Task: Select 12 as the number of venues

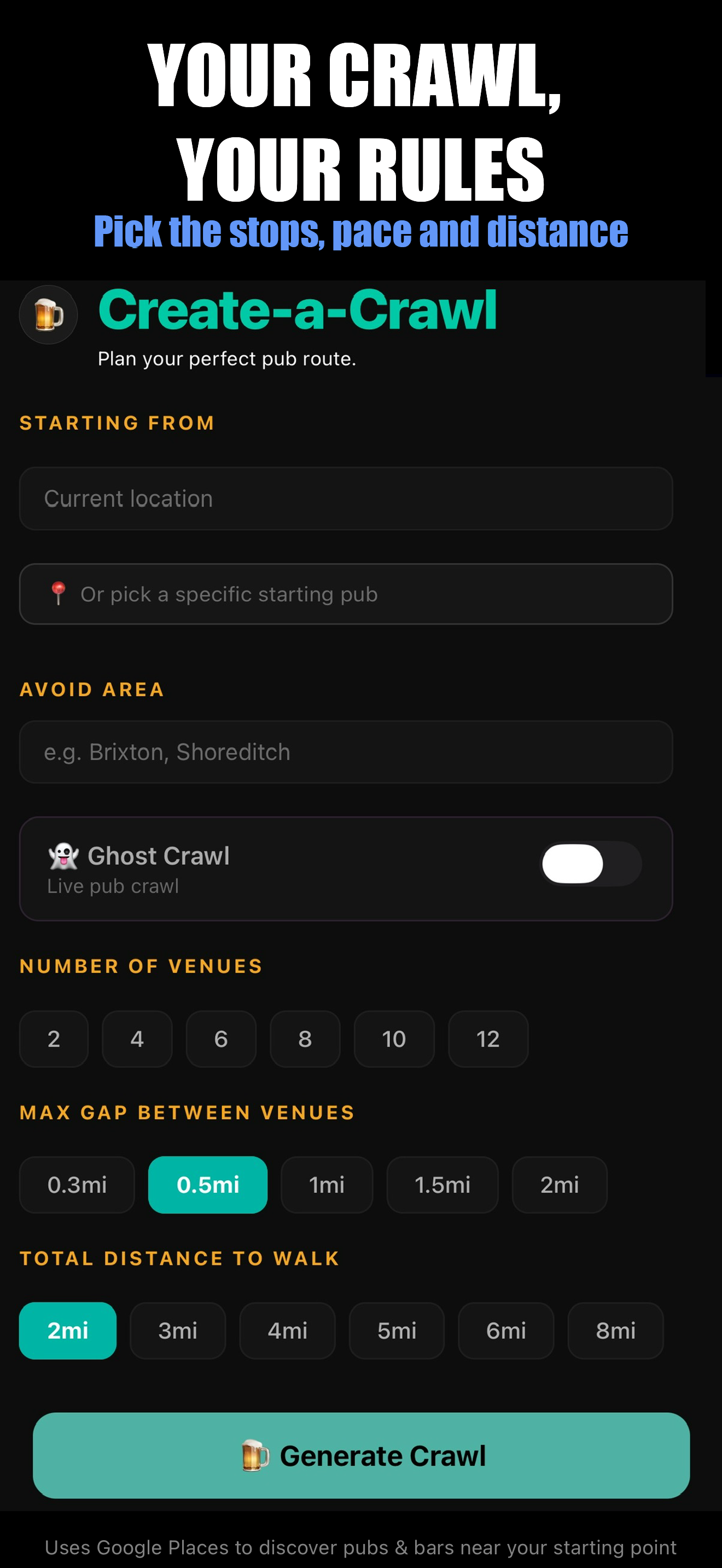Action: (x=488, y=1039)
